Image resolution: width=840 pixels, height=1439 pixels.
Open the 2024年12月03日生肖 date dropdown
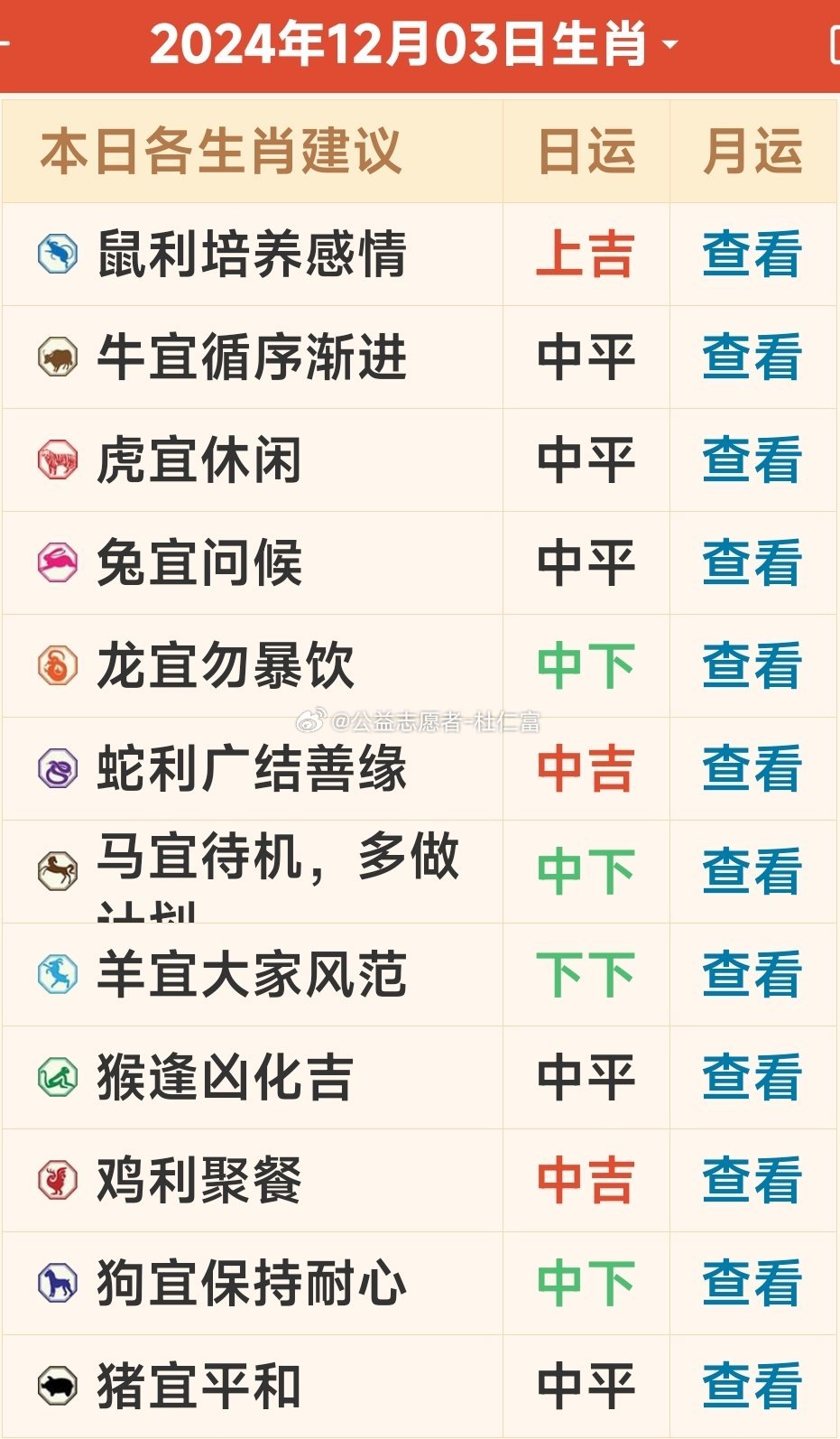click(x=413, y=44)
